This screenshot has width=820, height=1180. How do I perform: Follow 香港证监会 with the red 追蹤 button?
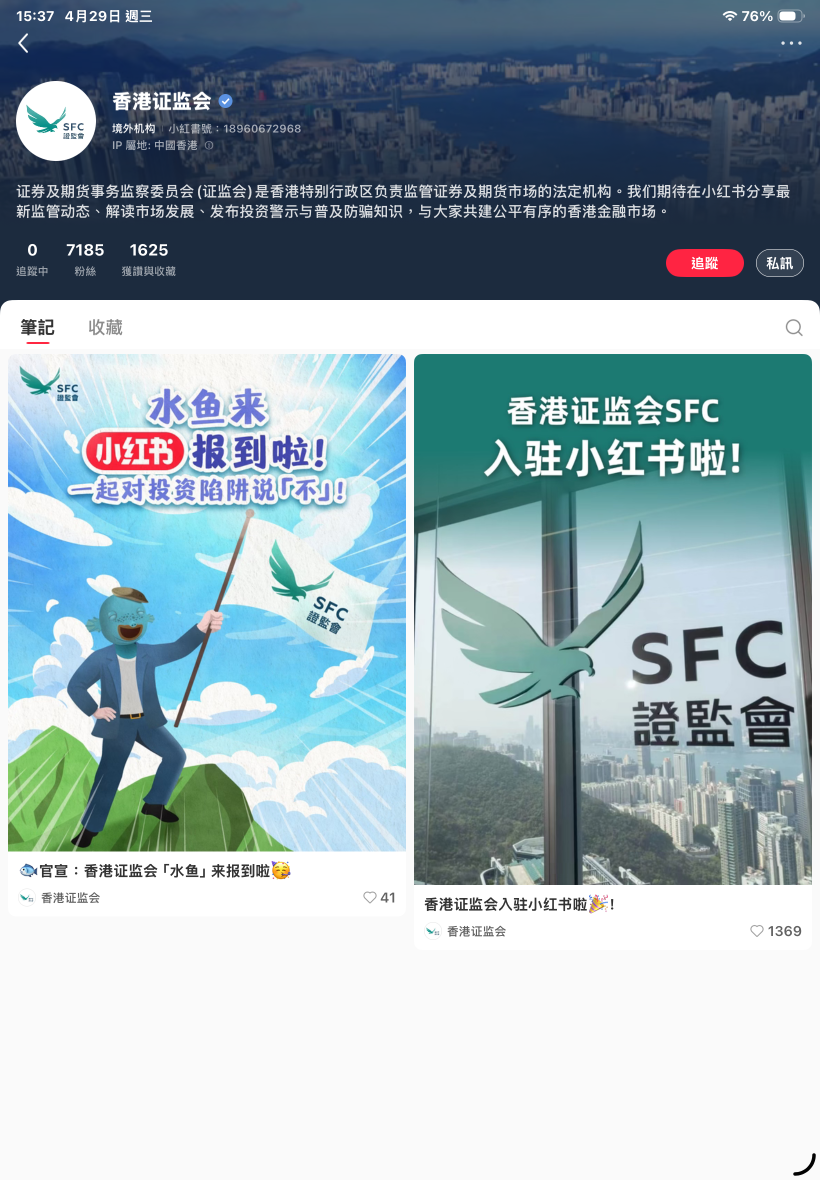pos(704,263)
